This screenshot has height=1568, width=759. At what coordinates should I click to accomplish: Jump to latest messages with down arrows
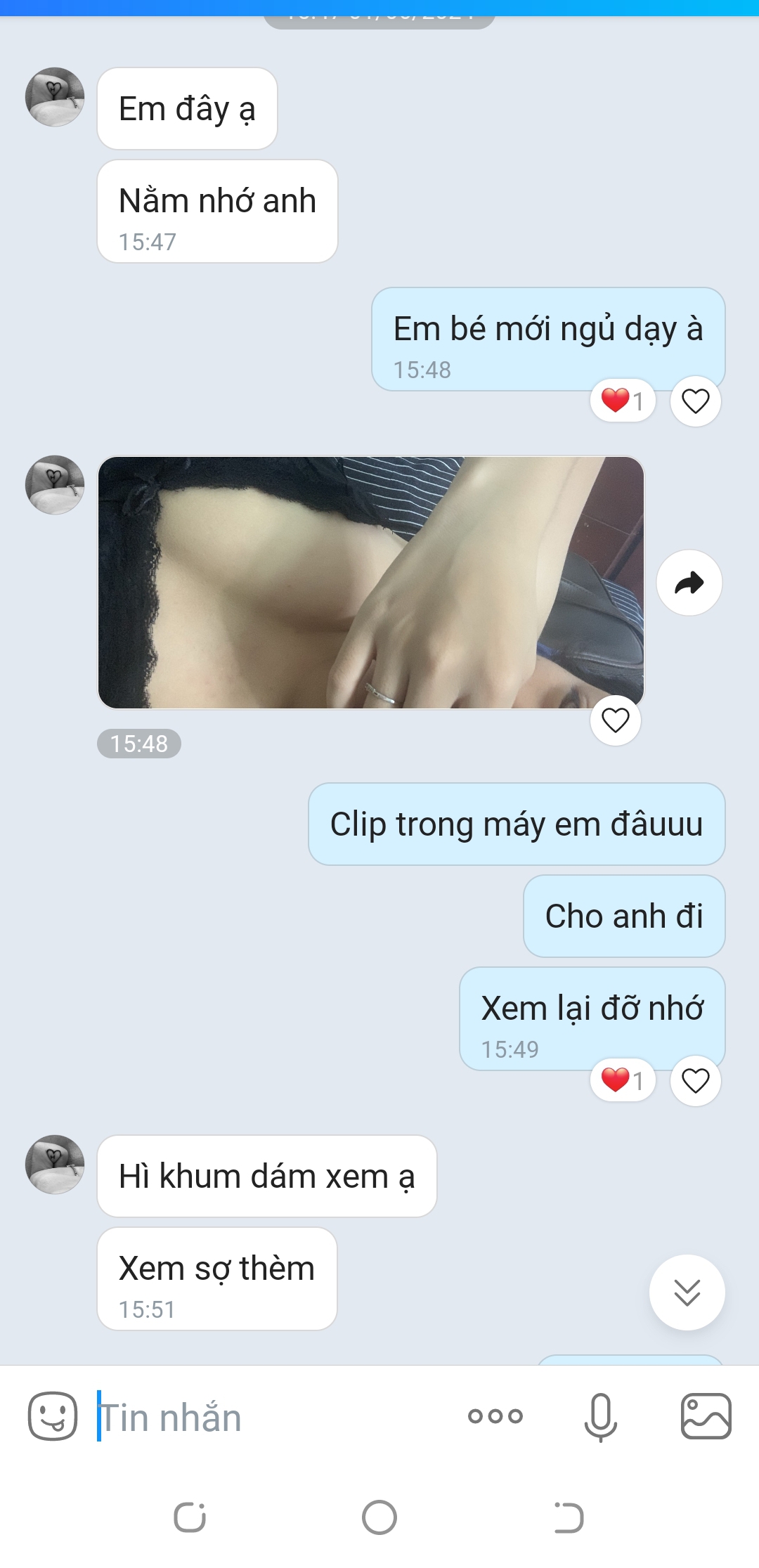tap(687, 1292)
